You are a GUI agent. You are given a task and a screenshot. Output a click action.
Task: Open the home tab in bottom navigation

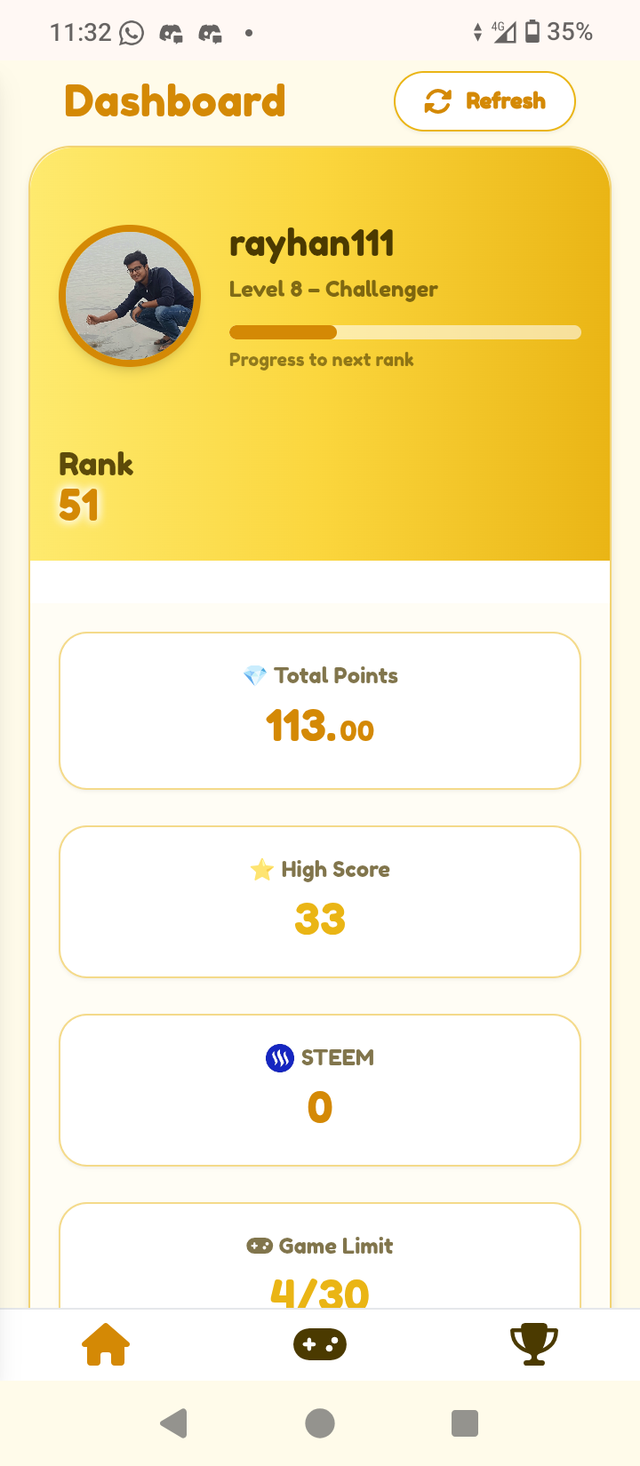106,1344
